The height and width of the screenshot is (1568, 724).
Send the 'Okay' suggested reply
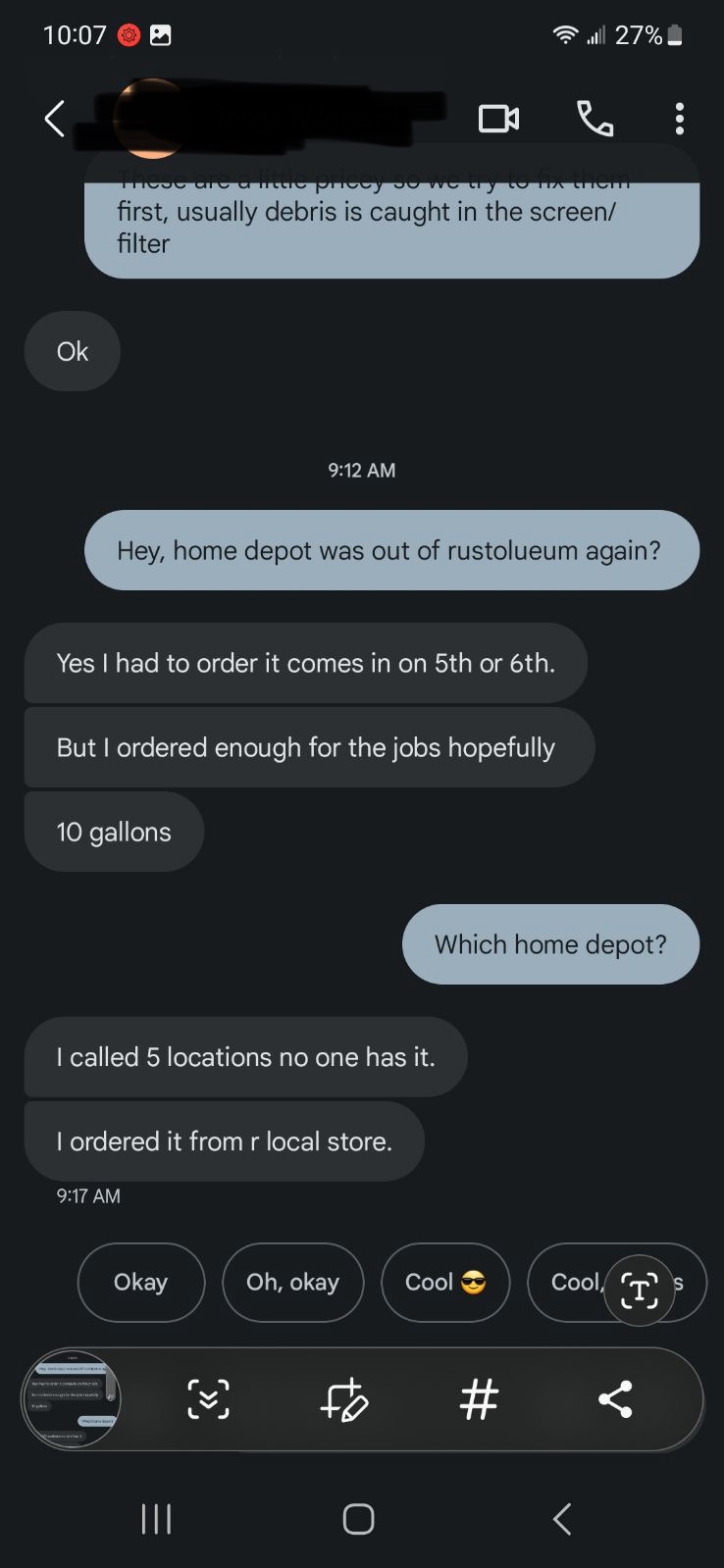coord(141,1283)
